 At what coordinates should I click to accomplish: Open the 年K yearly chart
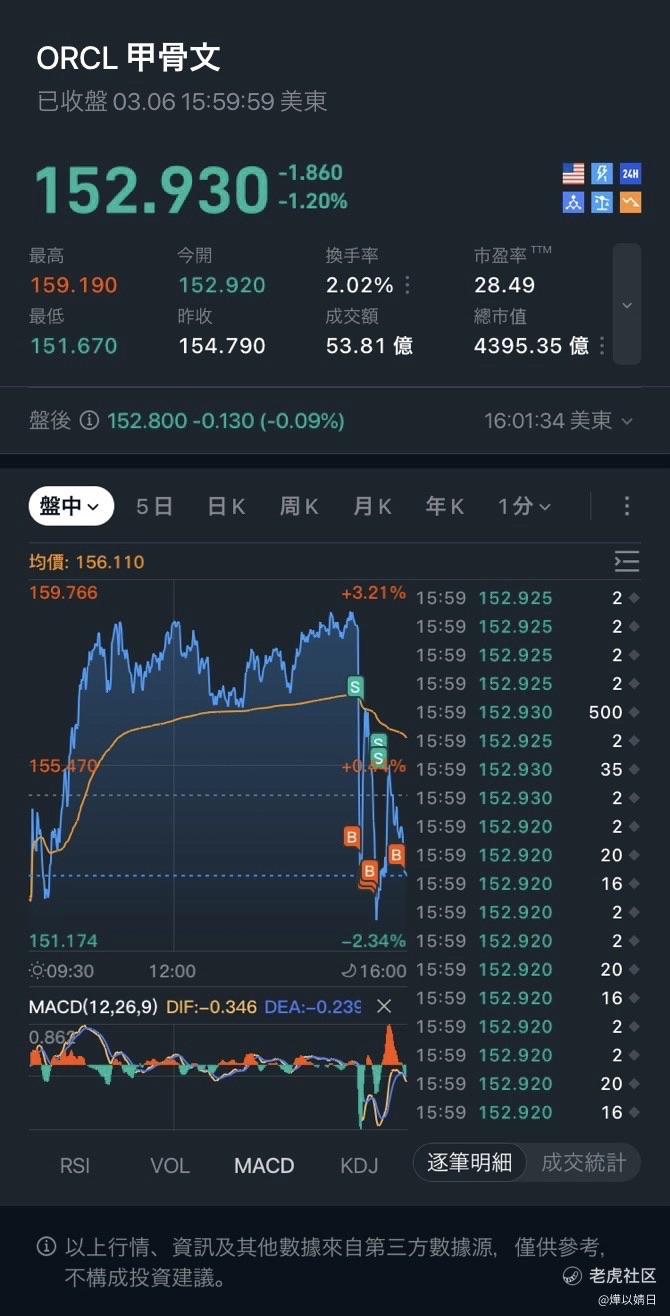pyautogui.click(x=445, y=506)
